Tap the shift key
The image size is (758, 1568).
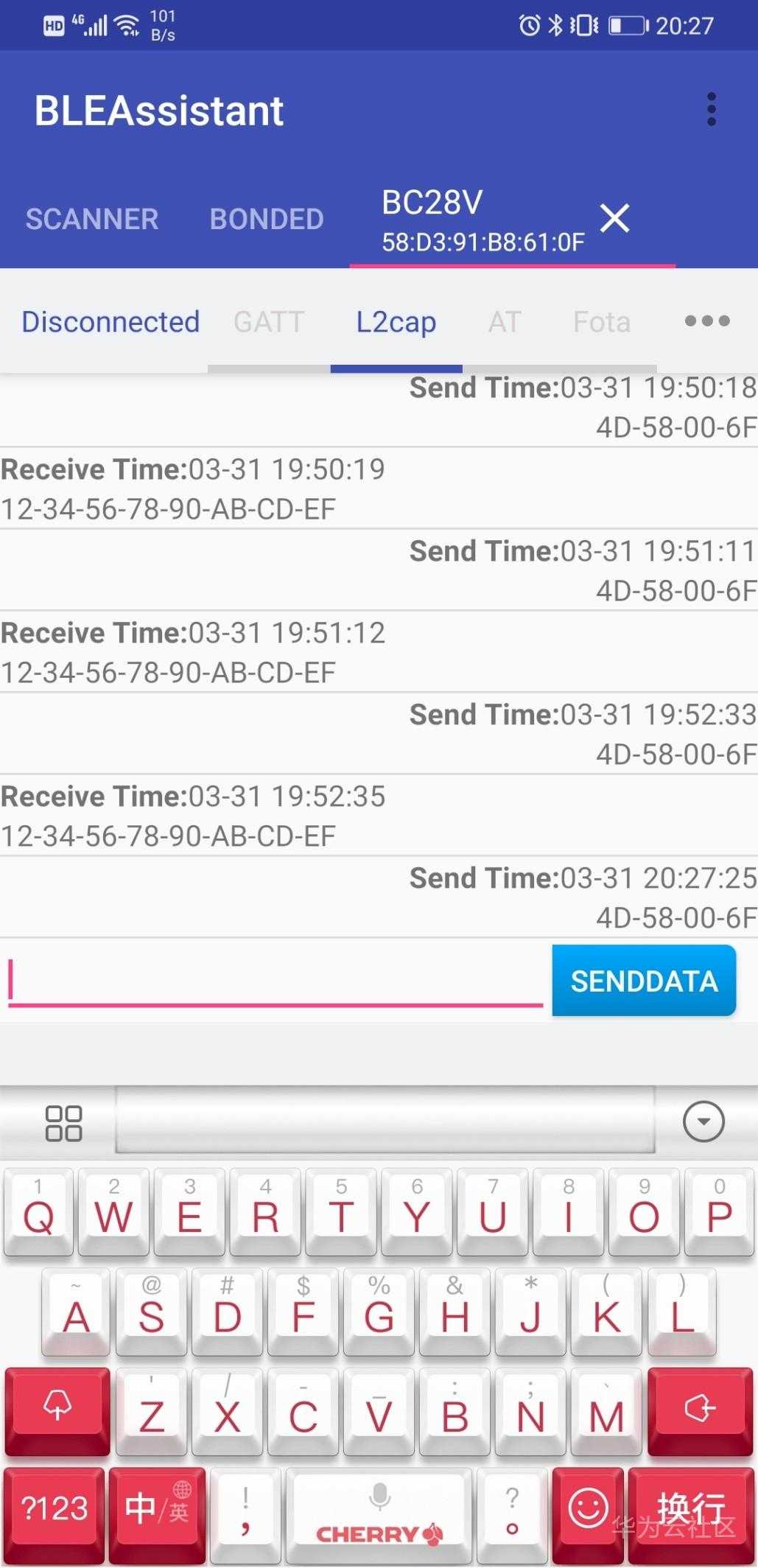(x=57, y=1409)
